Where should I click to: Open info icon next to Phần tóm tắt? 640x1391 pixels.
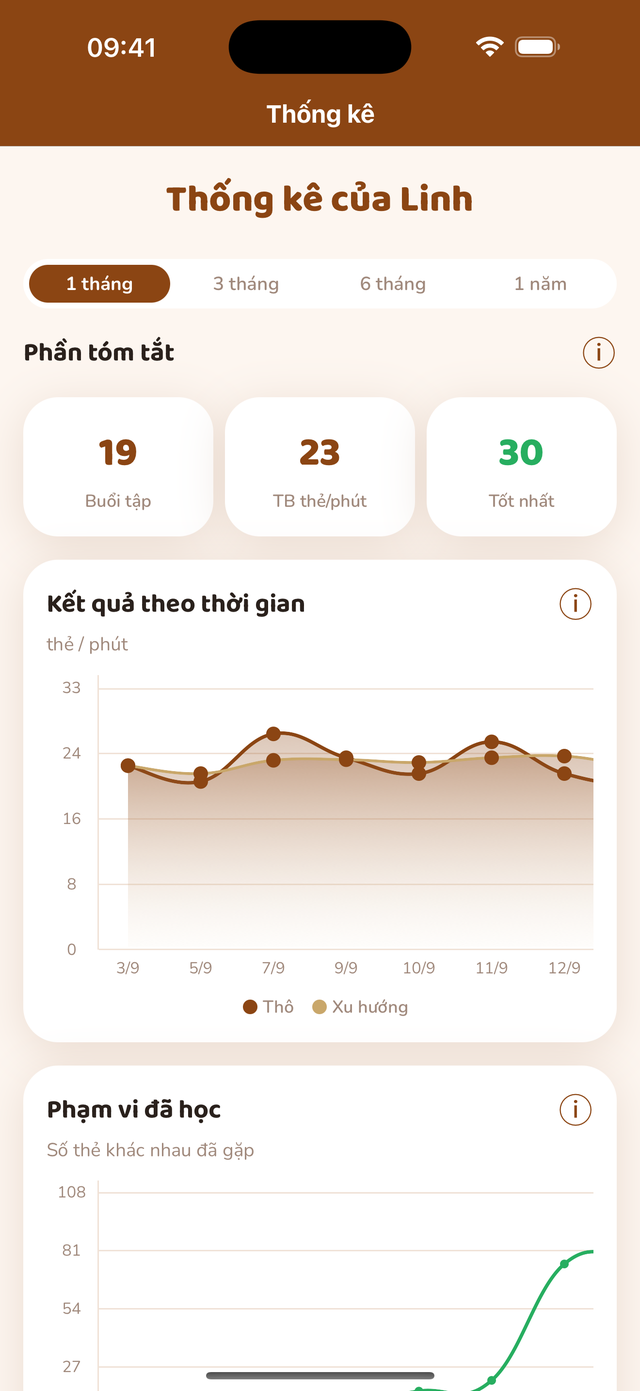pyautogui.click(x=599, y=352)
